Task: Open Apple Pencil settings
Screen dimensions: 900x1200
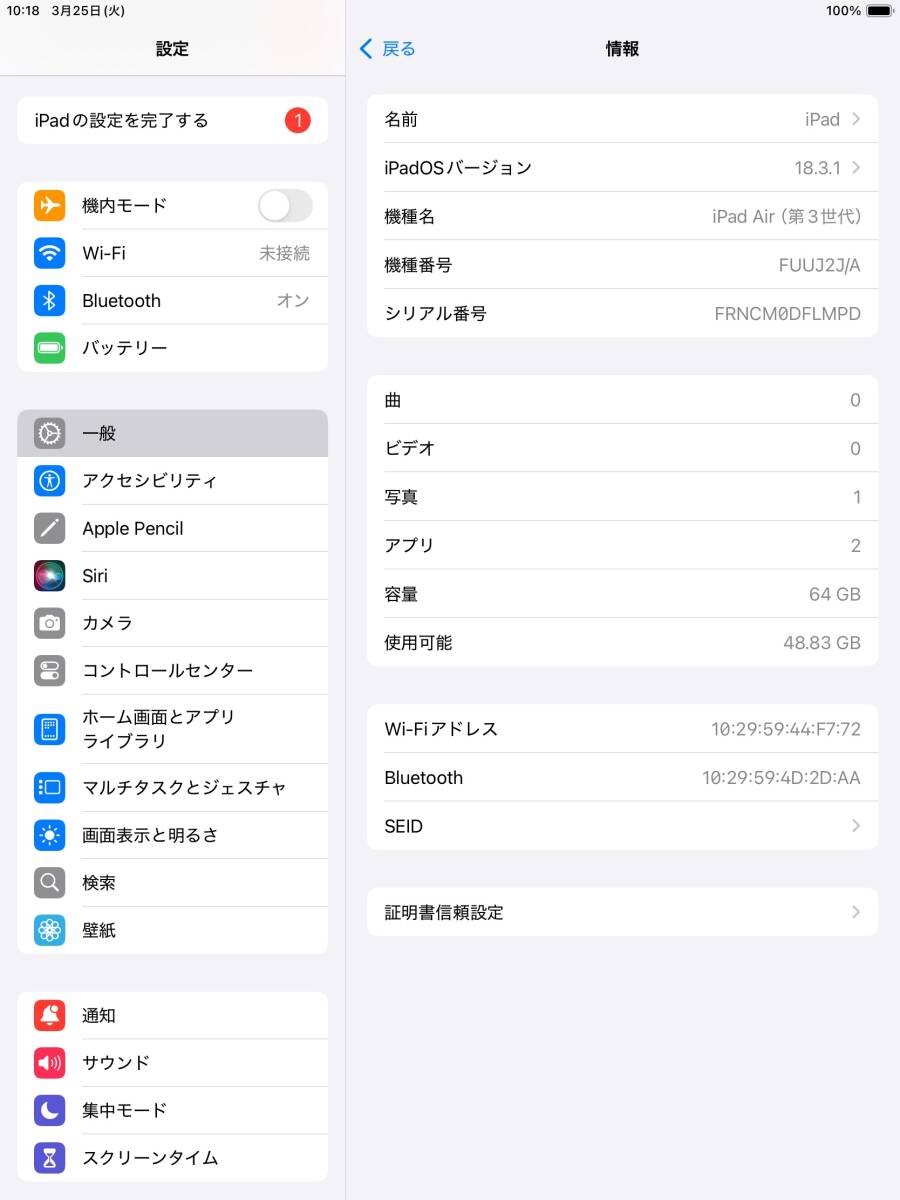Action: click(172, 528)
